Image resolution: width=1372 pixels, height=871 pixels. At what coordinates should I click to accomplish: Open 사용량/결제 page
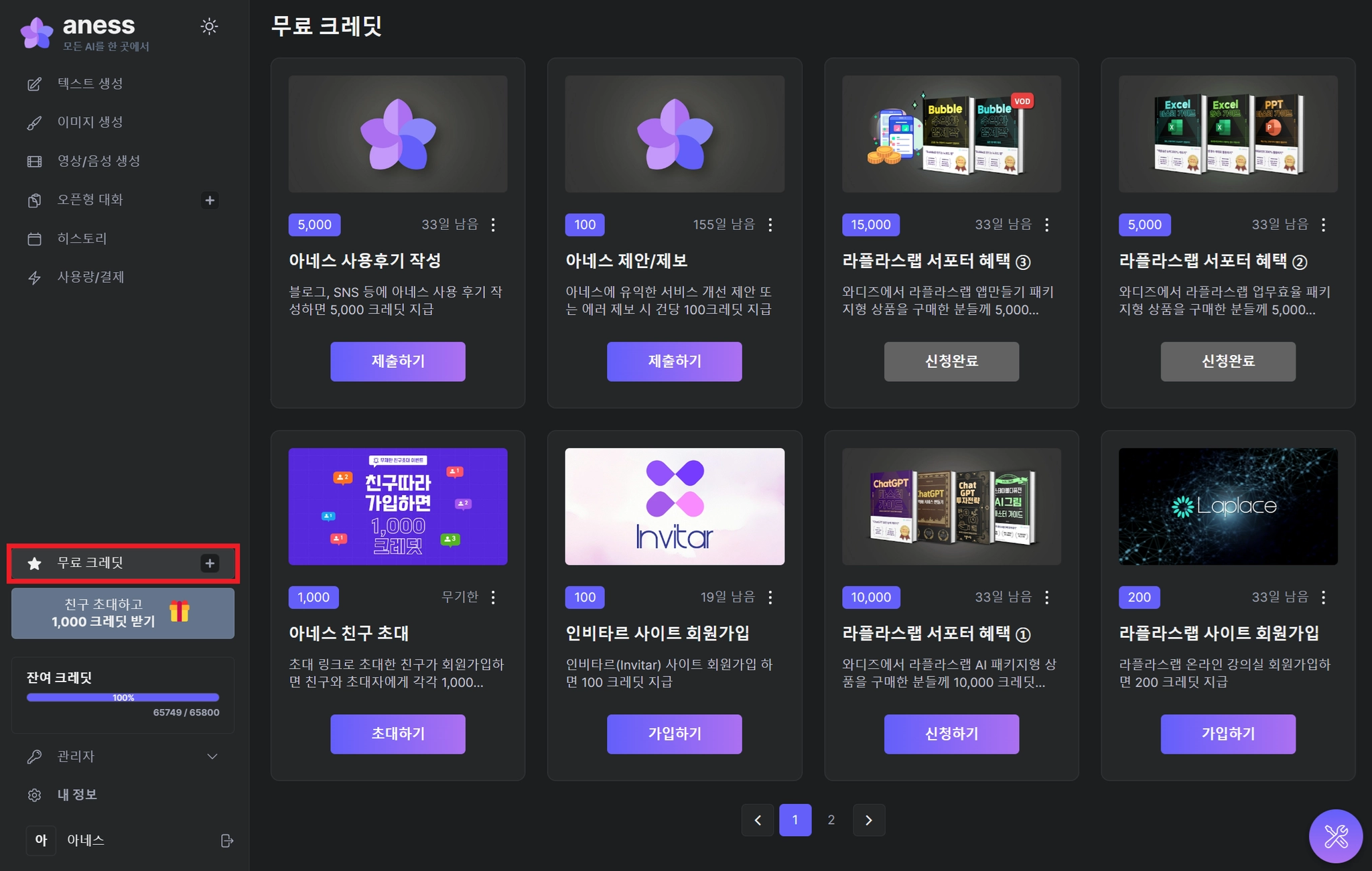[90, 277]
